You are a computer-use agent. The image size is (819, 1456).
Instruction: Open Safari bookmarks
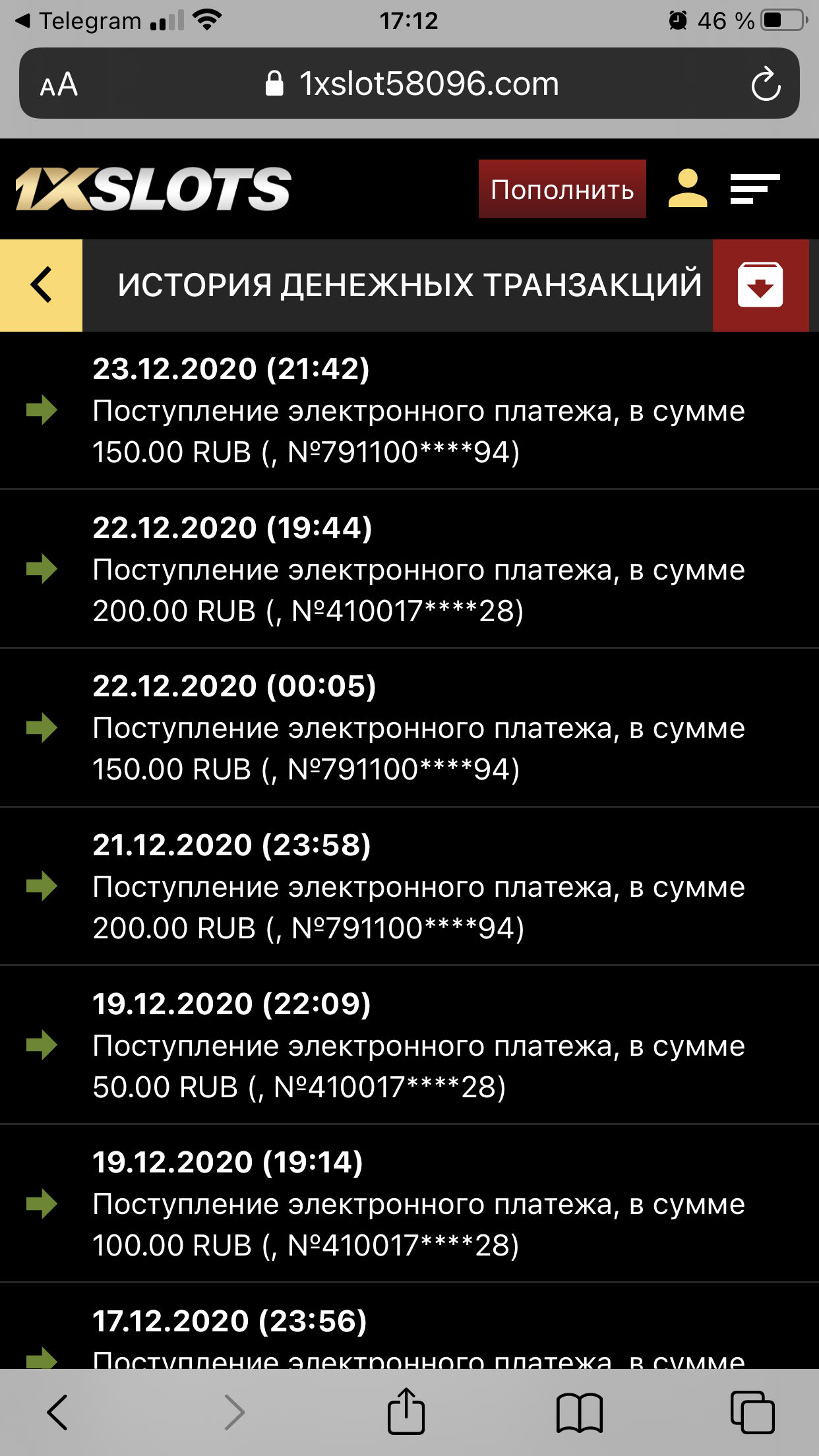coord(579,1412)
